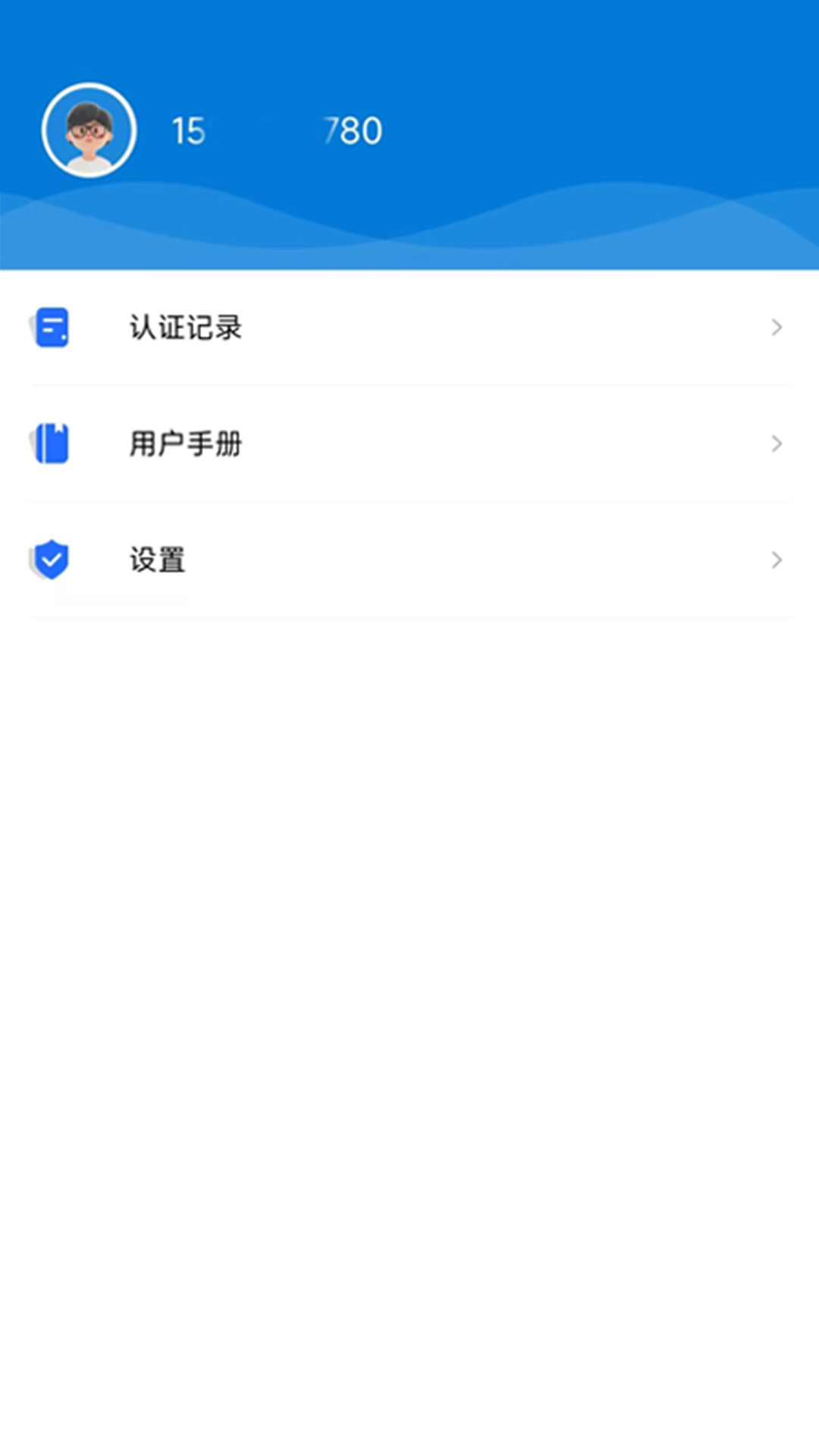Click the stat value 15
Viewport: 819px width, 1456px height.
pos(188,130)
